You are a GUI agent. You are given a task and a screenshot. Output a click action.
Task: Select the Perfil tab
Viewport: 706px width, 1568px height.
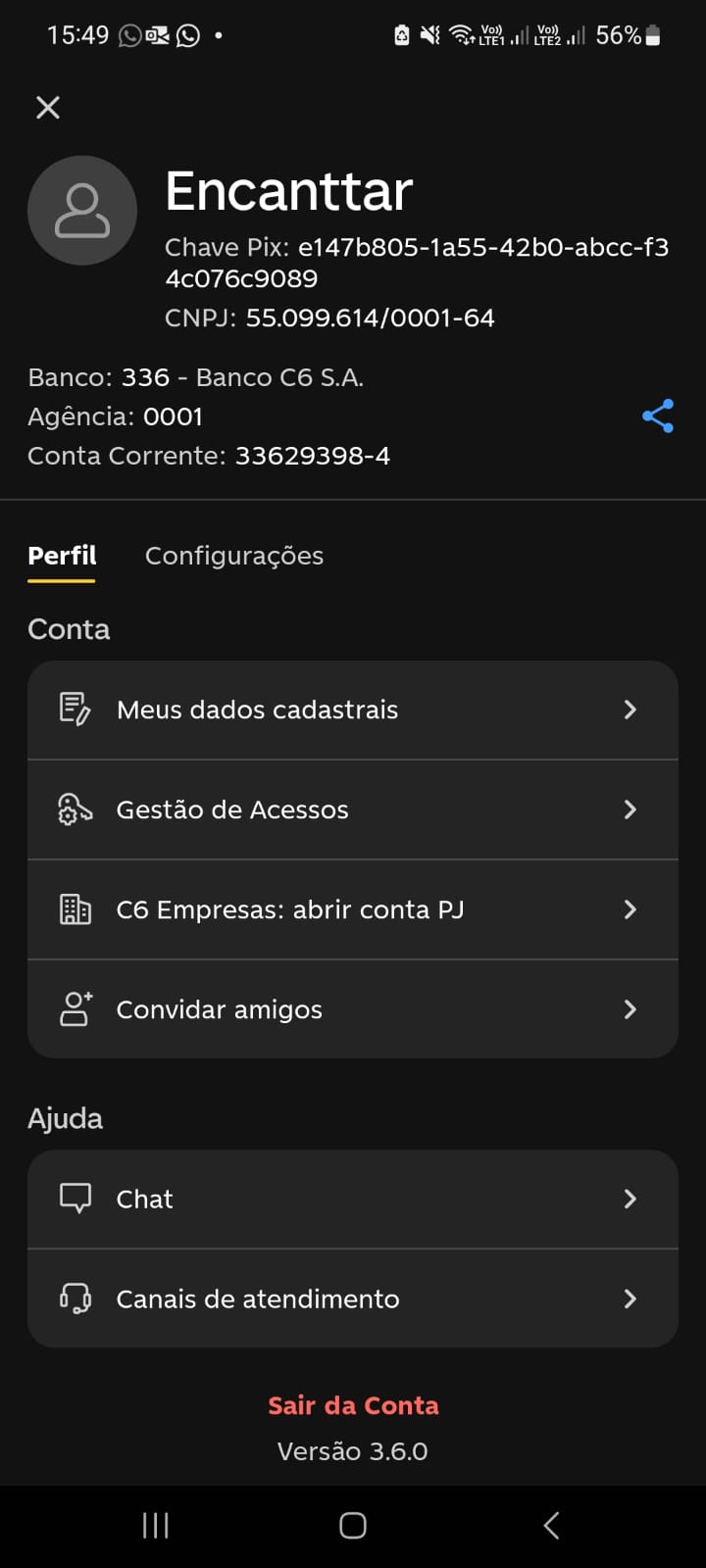coord(62,556)
